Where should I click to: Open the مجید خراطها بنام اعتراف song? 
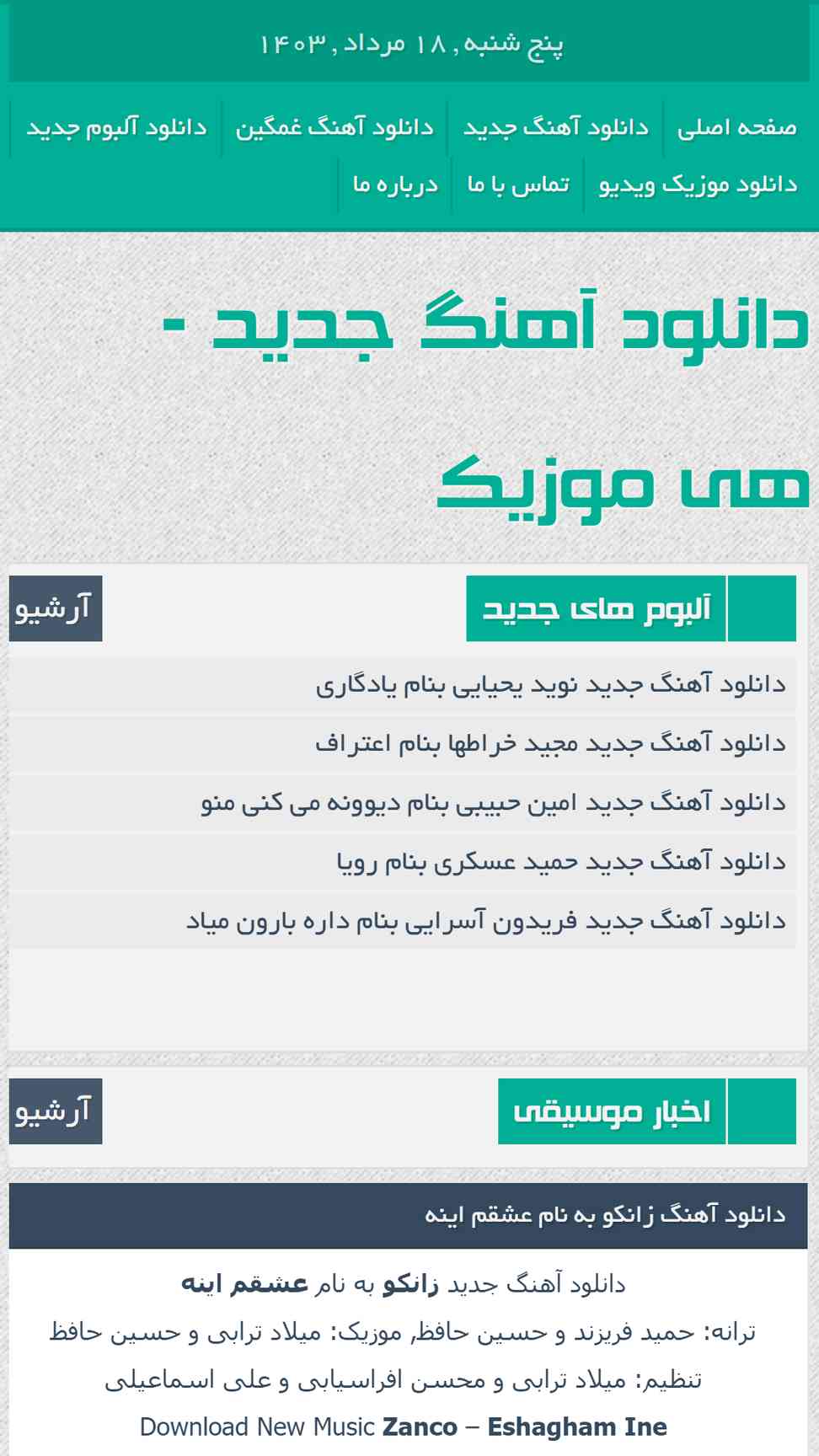click(551, 743)
